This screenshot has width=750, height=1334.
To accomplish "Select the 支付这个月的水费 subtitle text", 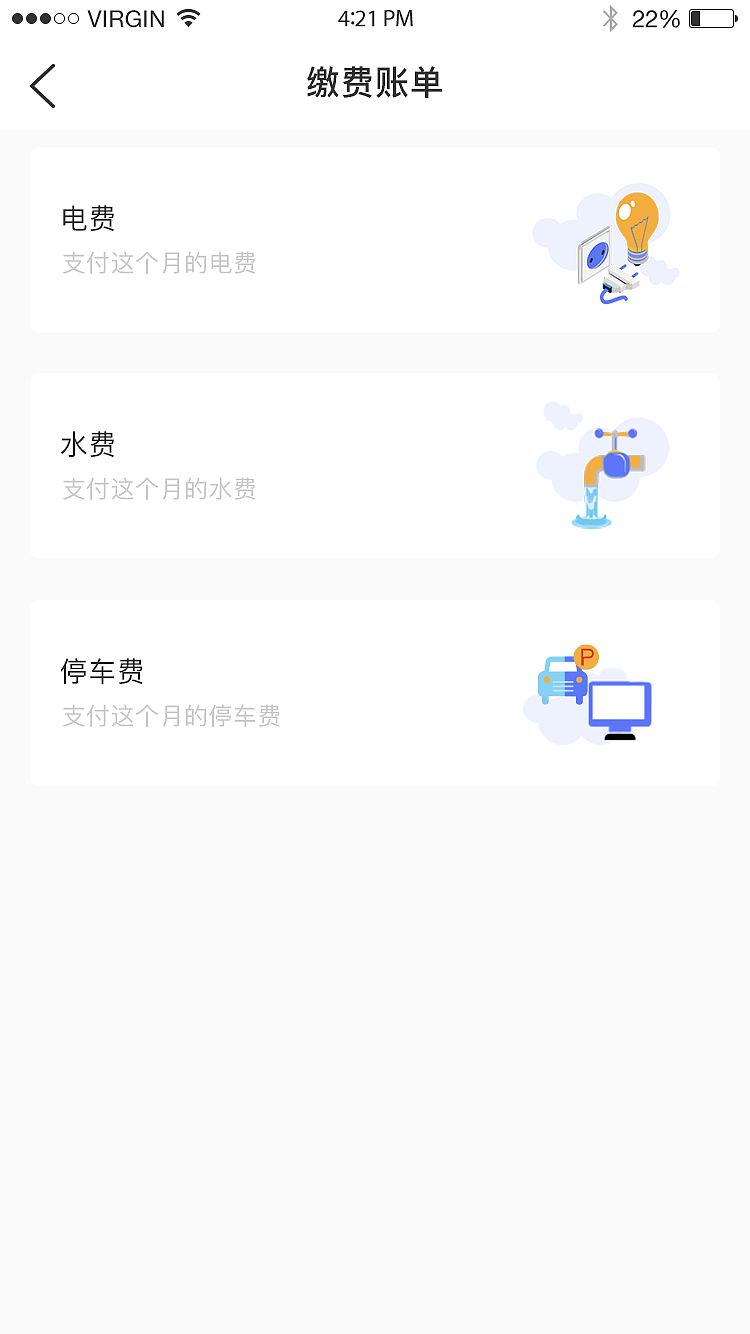I will 159,489.
